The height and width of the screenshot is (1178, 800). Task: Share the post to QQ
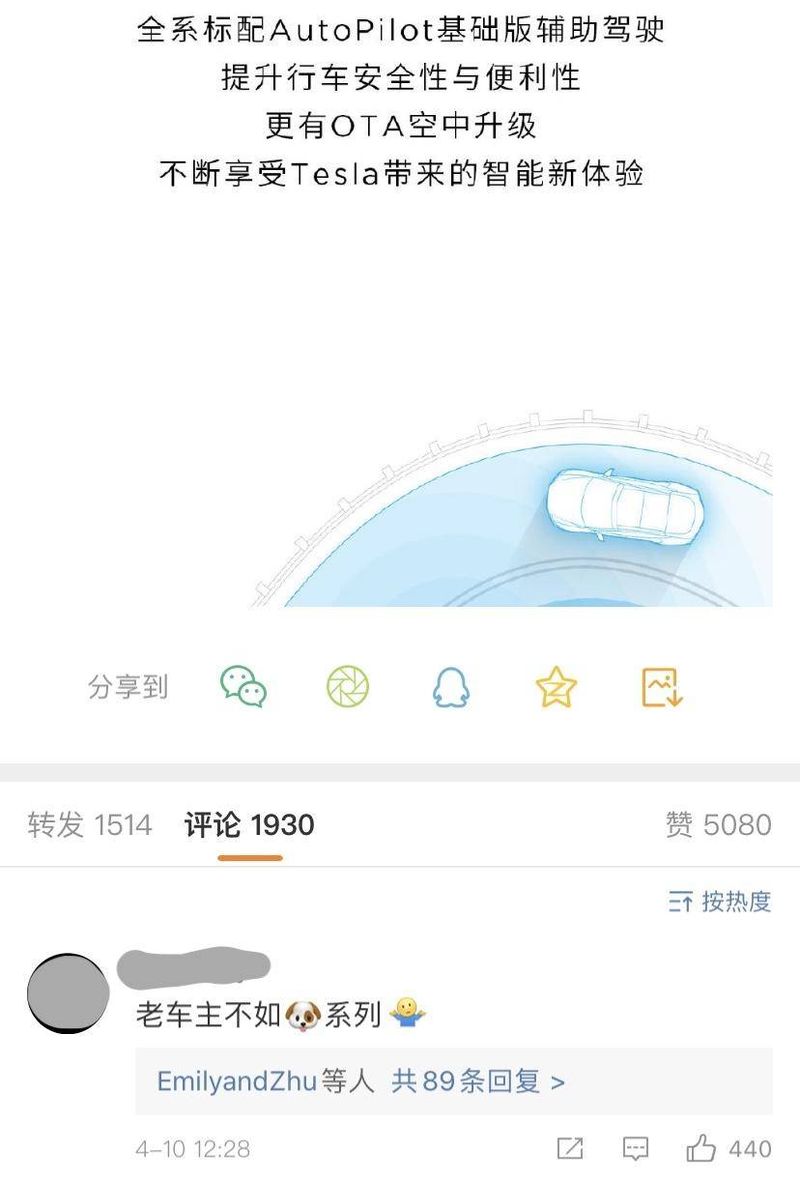pos(452,687)
